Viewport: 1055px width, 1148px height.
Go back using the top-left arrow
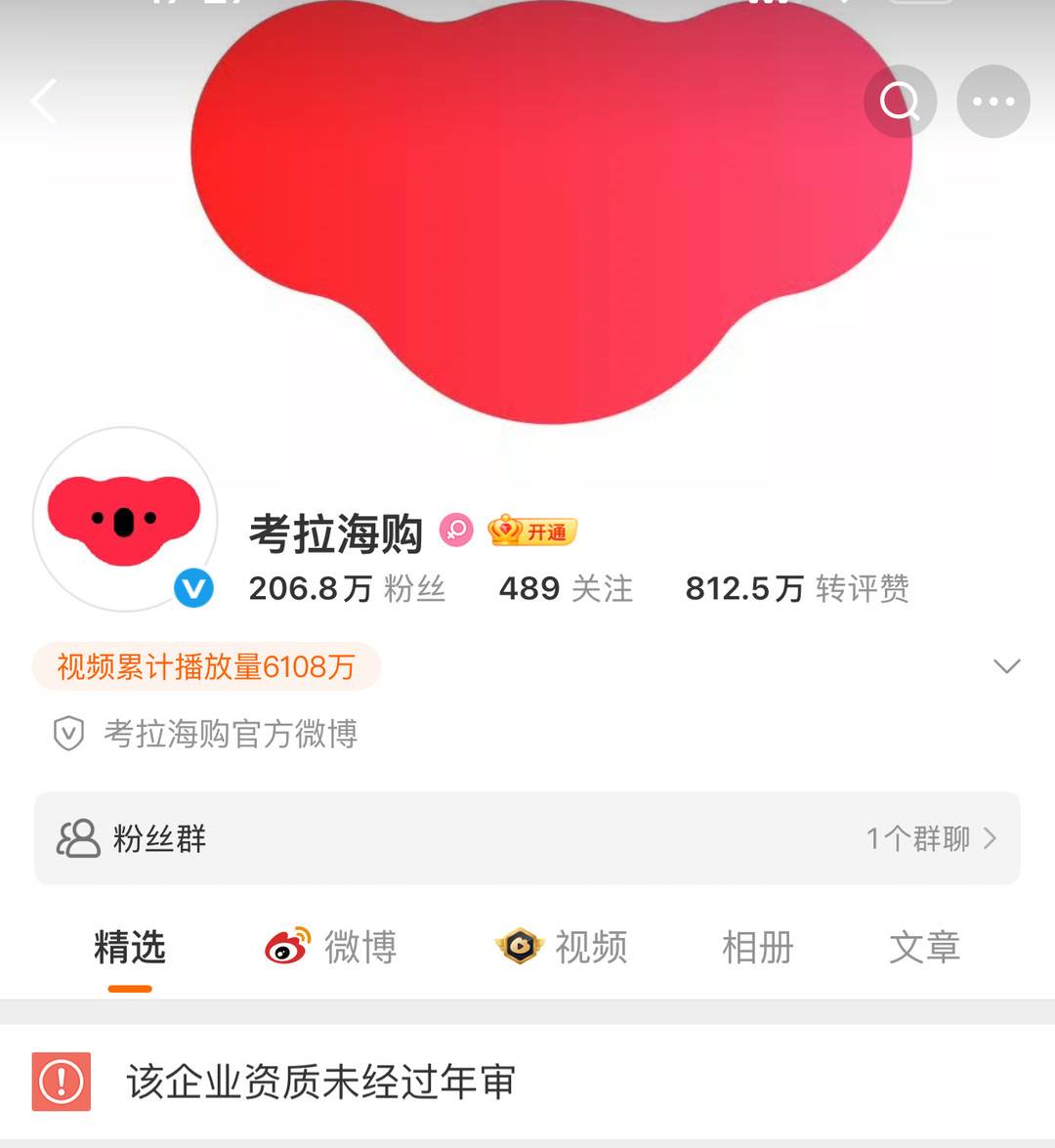coord(43,101)
